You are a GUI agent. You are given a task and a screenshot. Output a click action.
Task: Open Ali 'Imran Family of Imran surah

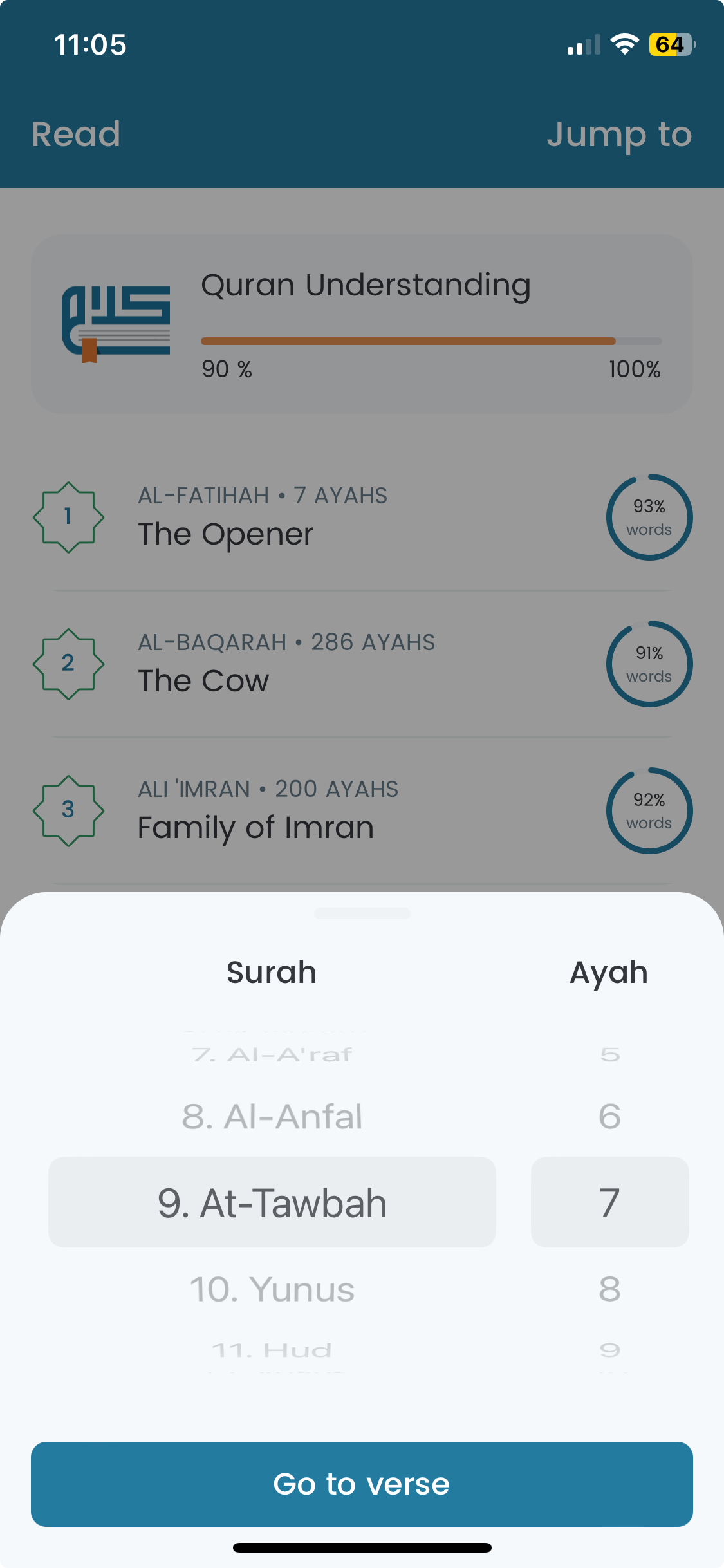(x=362, y=811)
